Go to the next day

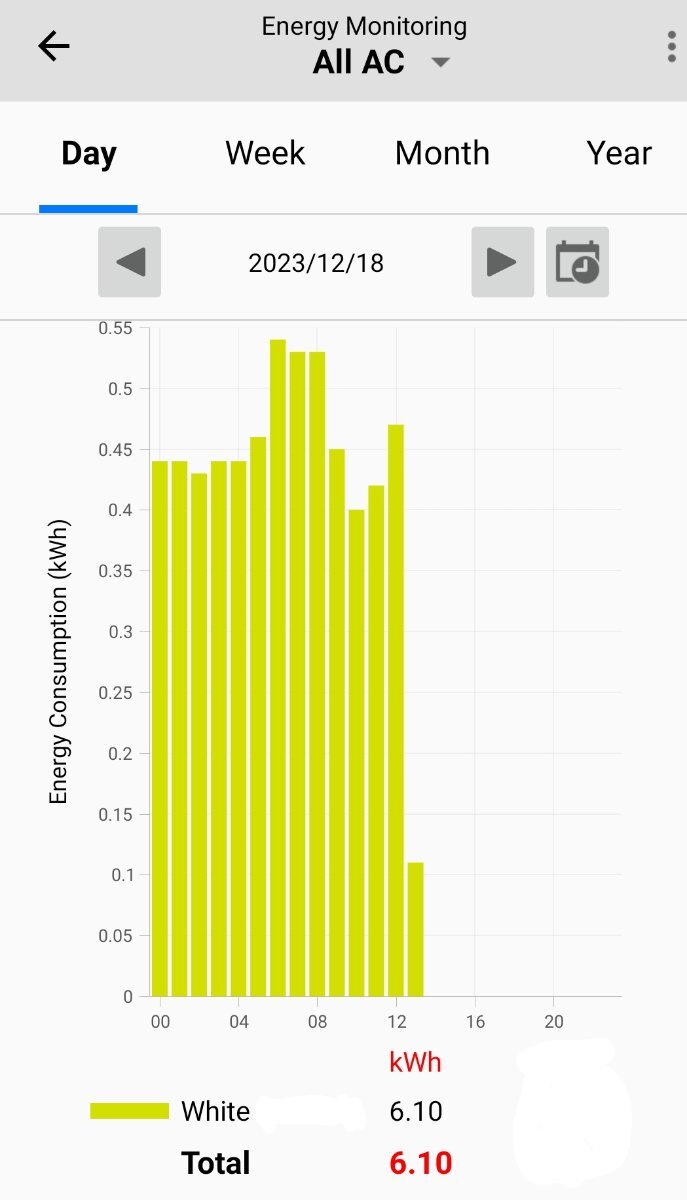click(x=502, y=263)
